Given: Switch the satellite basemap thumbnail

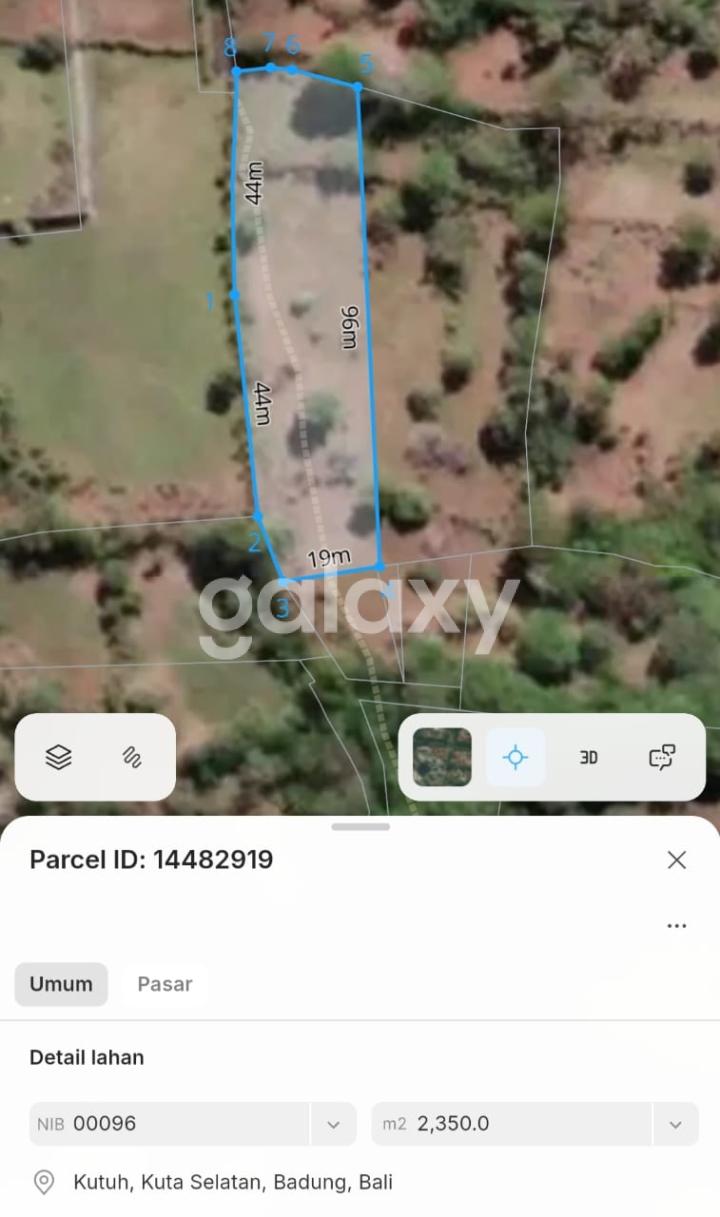Looking at the screenshot, I should [442, 757].
